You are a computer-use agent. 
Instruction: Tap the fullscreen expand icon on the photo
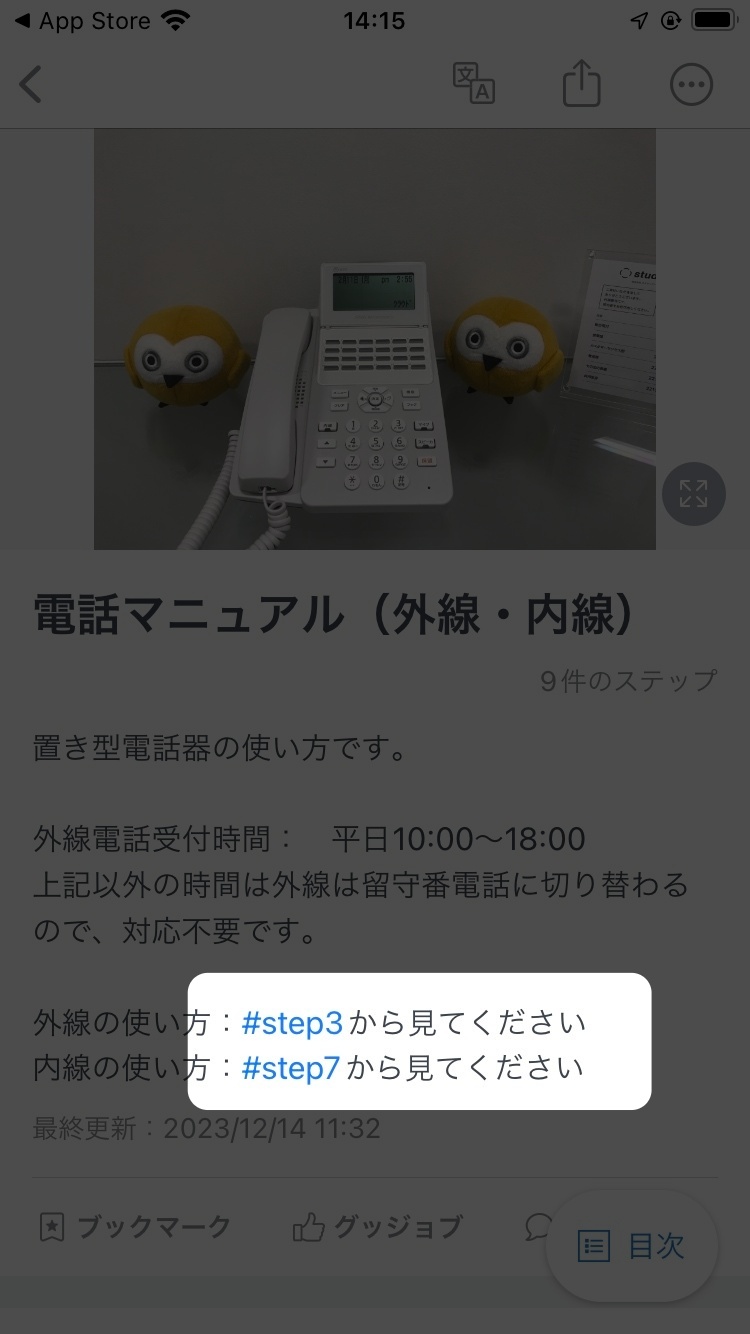(x=694, y=494)
